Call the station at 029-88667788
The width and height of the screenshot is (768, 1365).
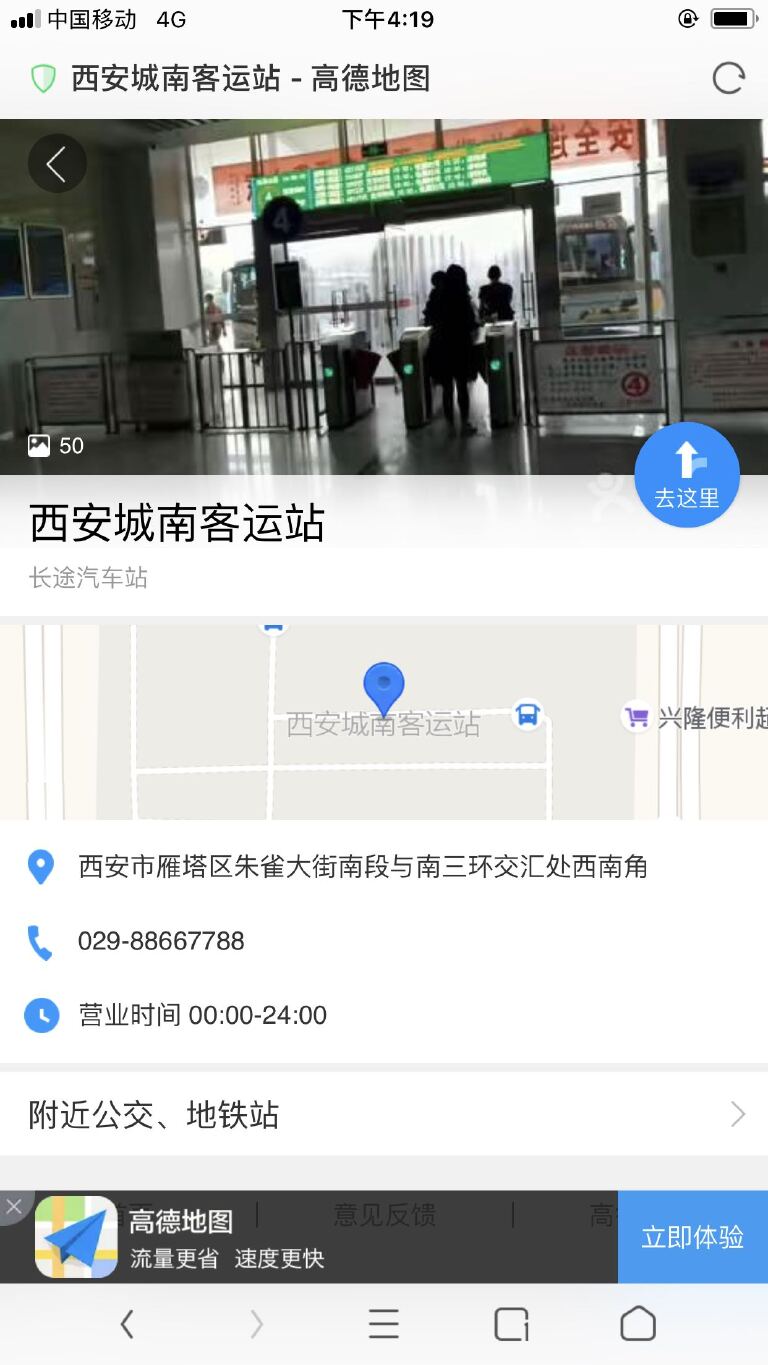[x=160, y=941]
